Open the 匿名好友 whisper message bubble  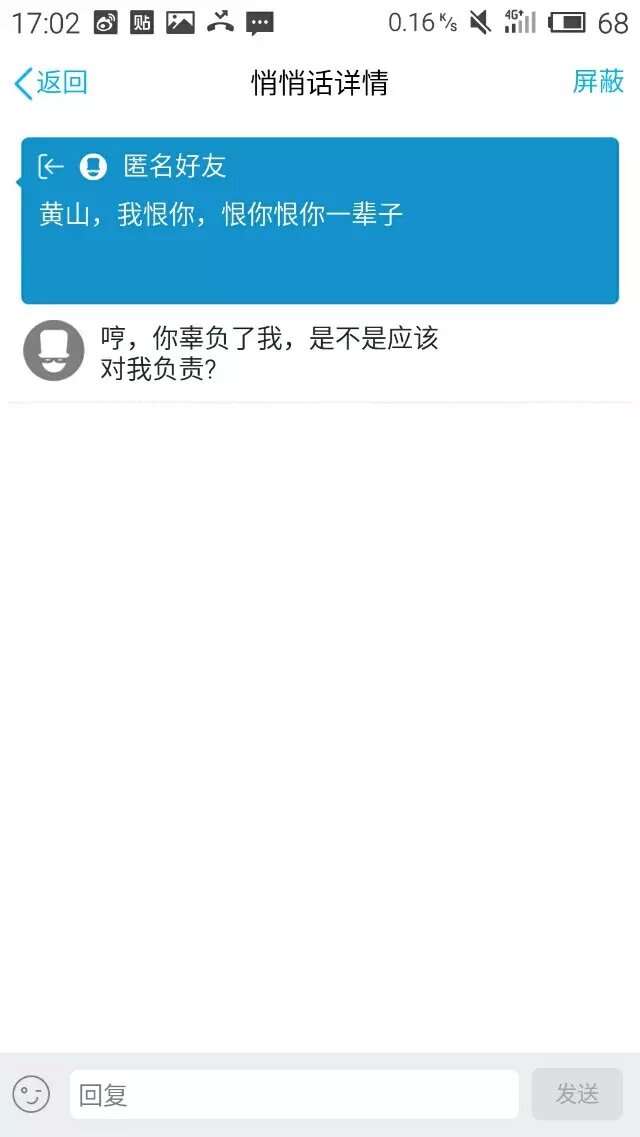[320, 220]
